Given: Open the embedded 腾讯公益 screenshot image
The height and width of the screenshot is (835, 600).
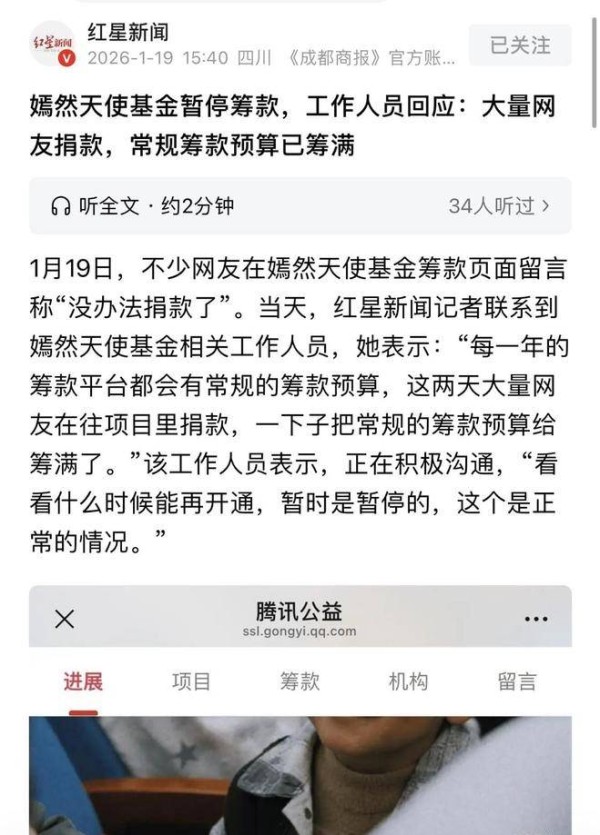Looking at the screenshot, I should coord(300,710).
